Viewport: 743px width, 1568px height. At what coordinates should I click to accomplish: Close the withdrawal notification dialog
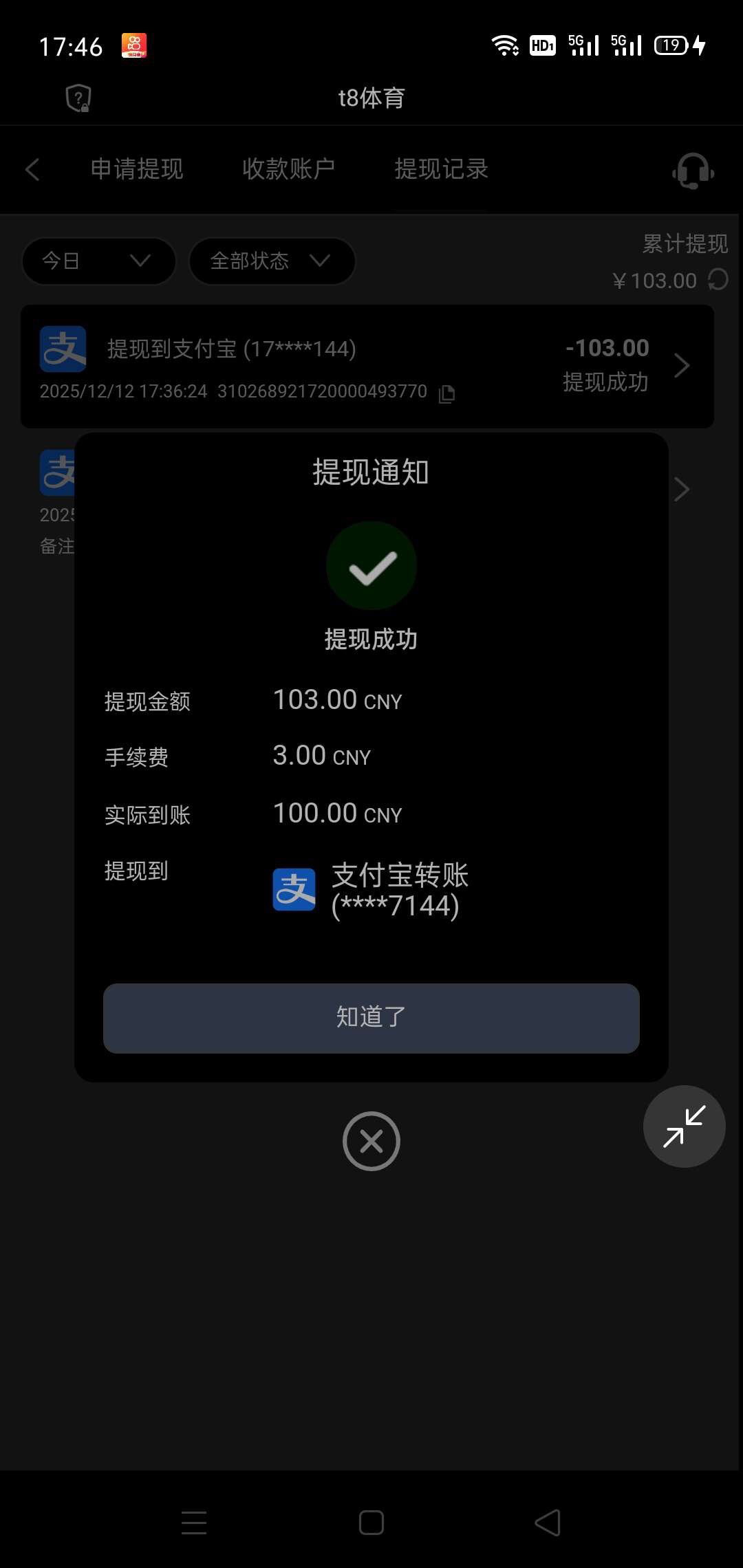click(371, 1141)
